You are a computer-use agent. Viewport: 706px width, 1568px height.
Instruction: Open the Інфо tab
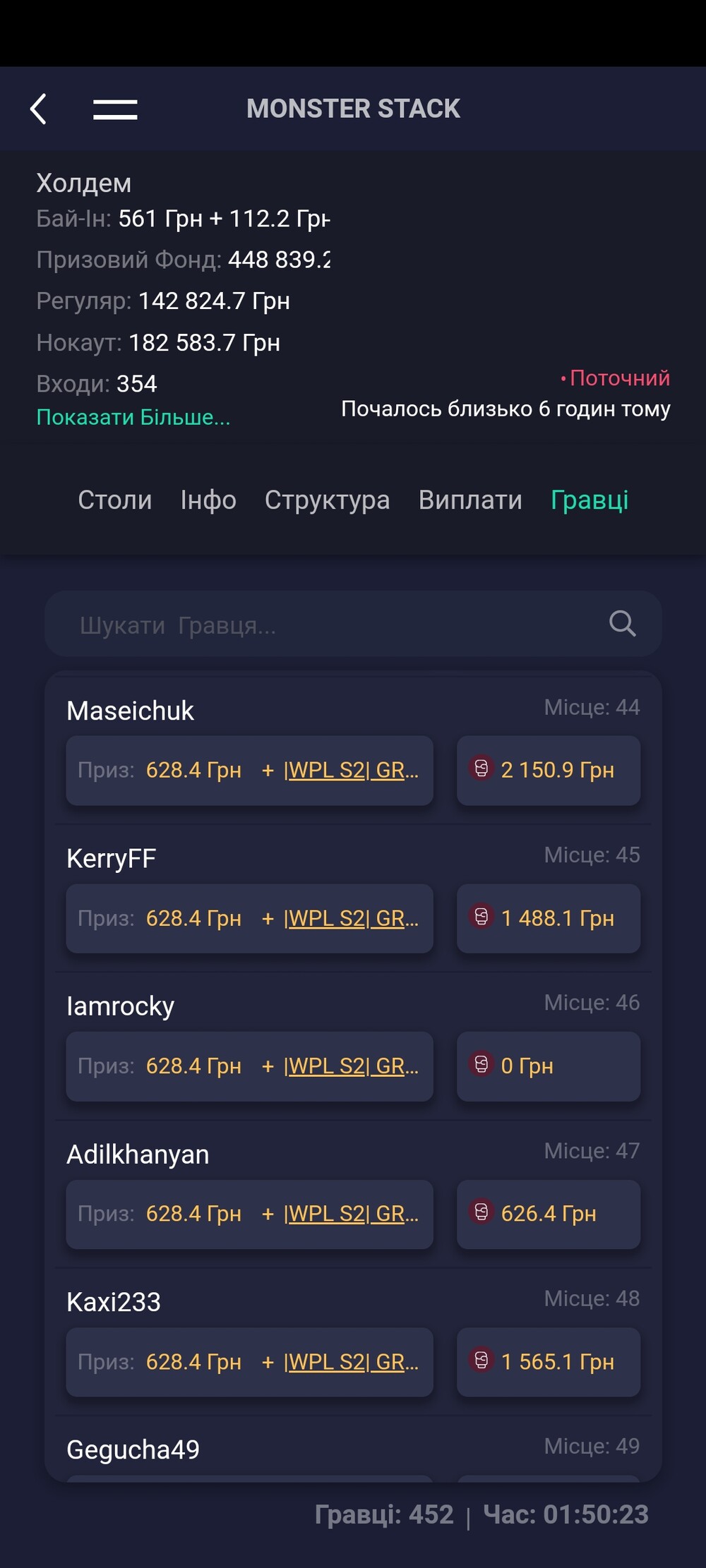[208, 500]
